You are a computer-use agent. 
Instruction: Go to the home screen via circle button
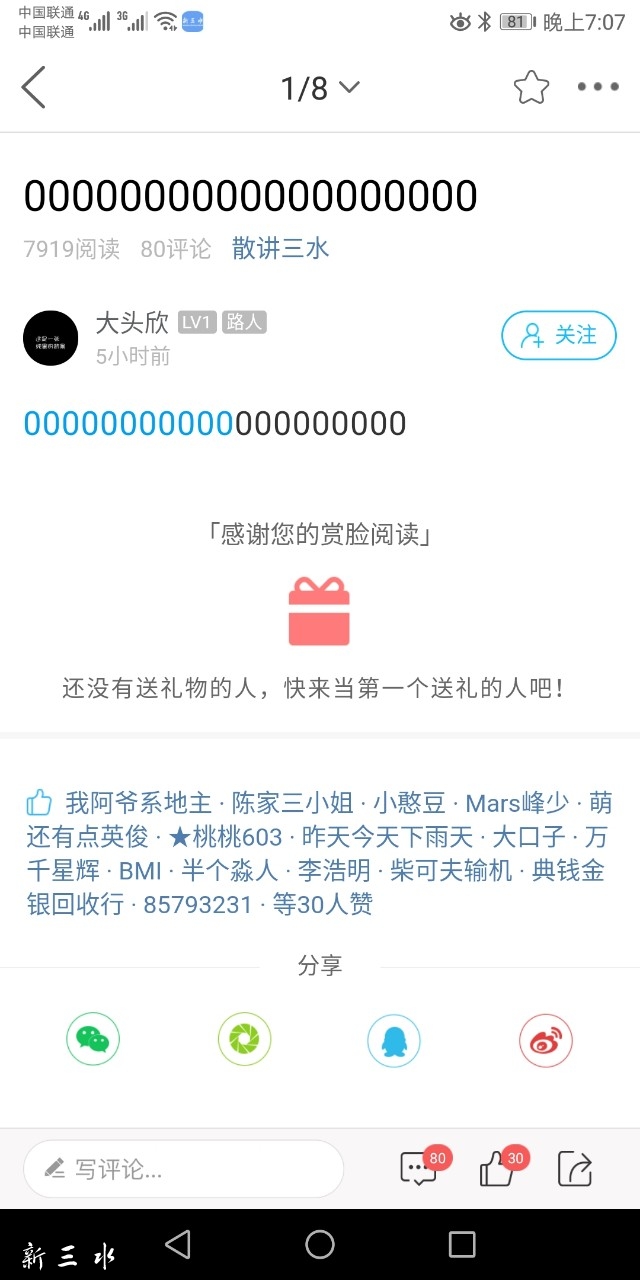pos(320,1244)
